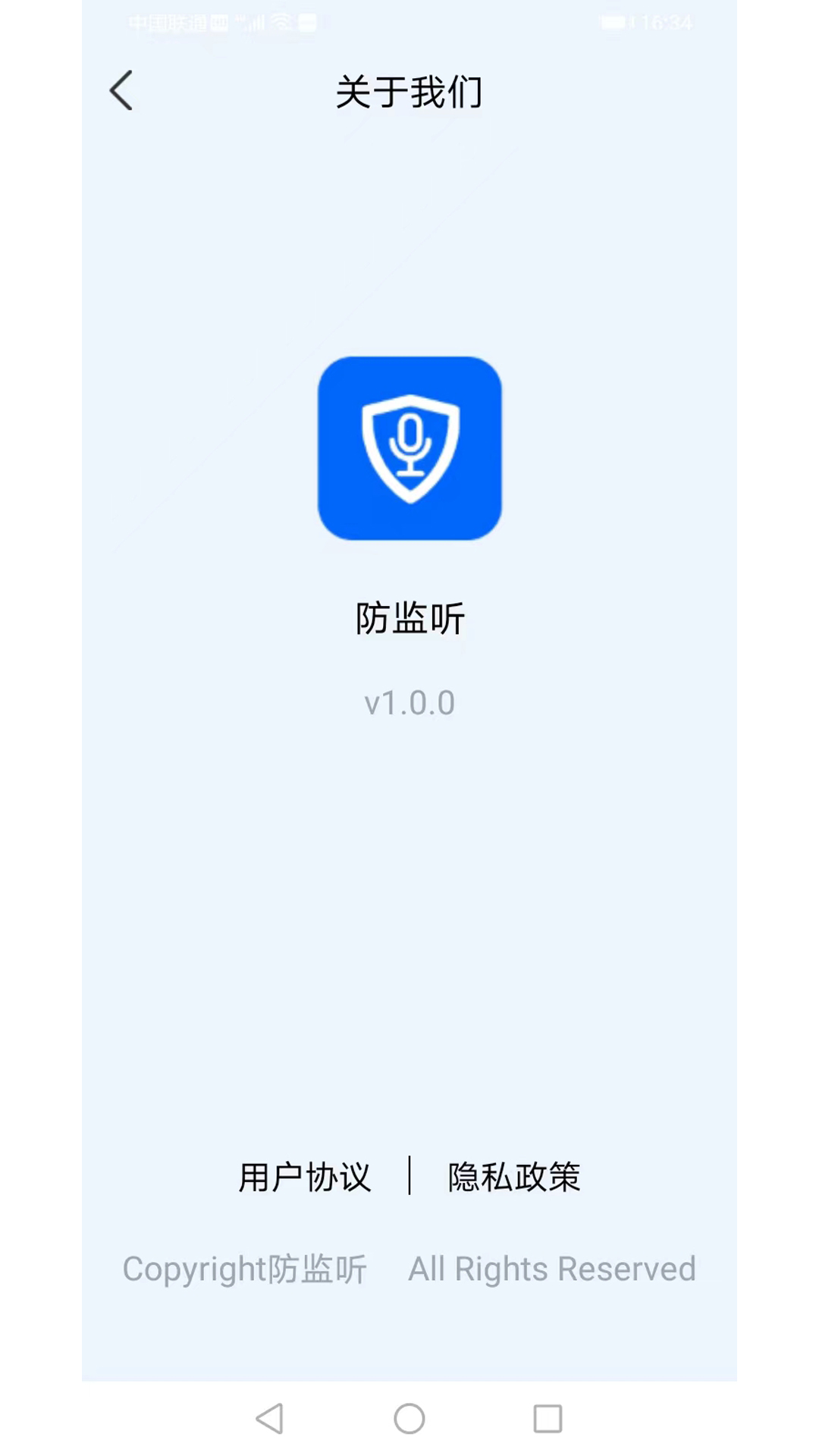Go to the system home screen
Viewport: 819px width, 1456px height.
pyautogui.click(x=409, y=1418)
